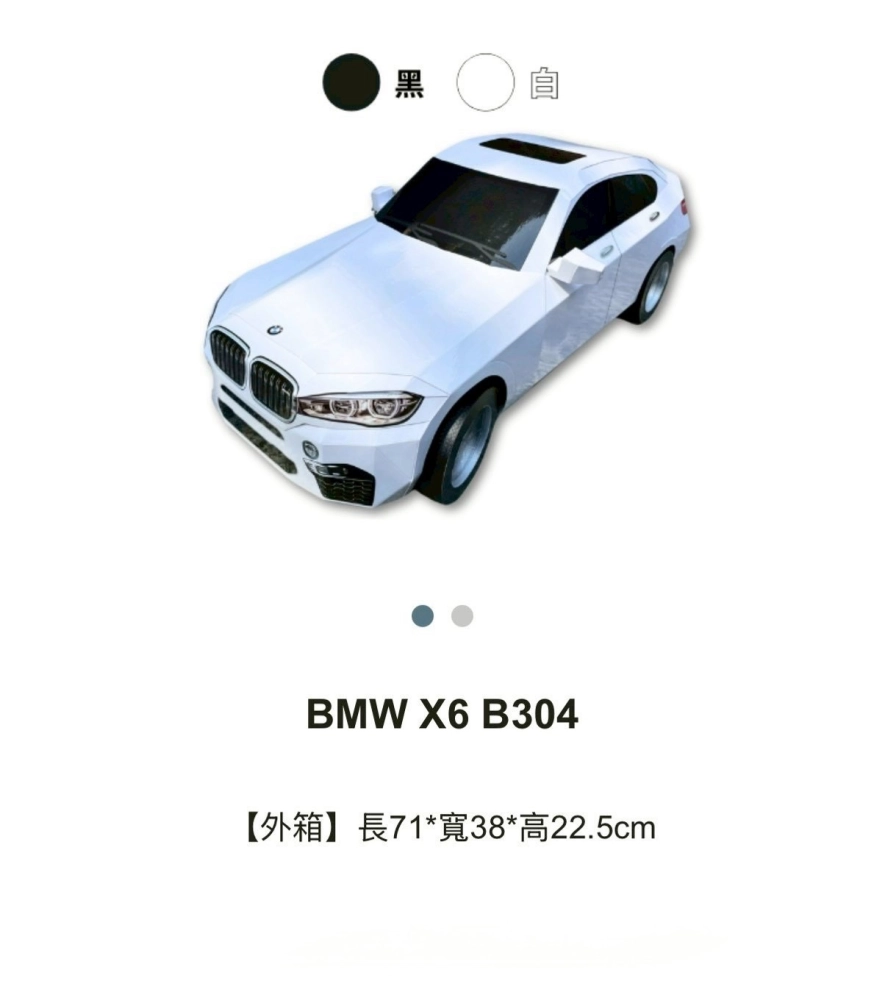
Task: Open the BMW X6 product image
Action: click(x=448, y=320)
